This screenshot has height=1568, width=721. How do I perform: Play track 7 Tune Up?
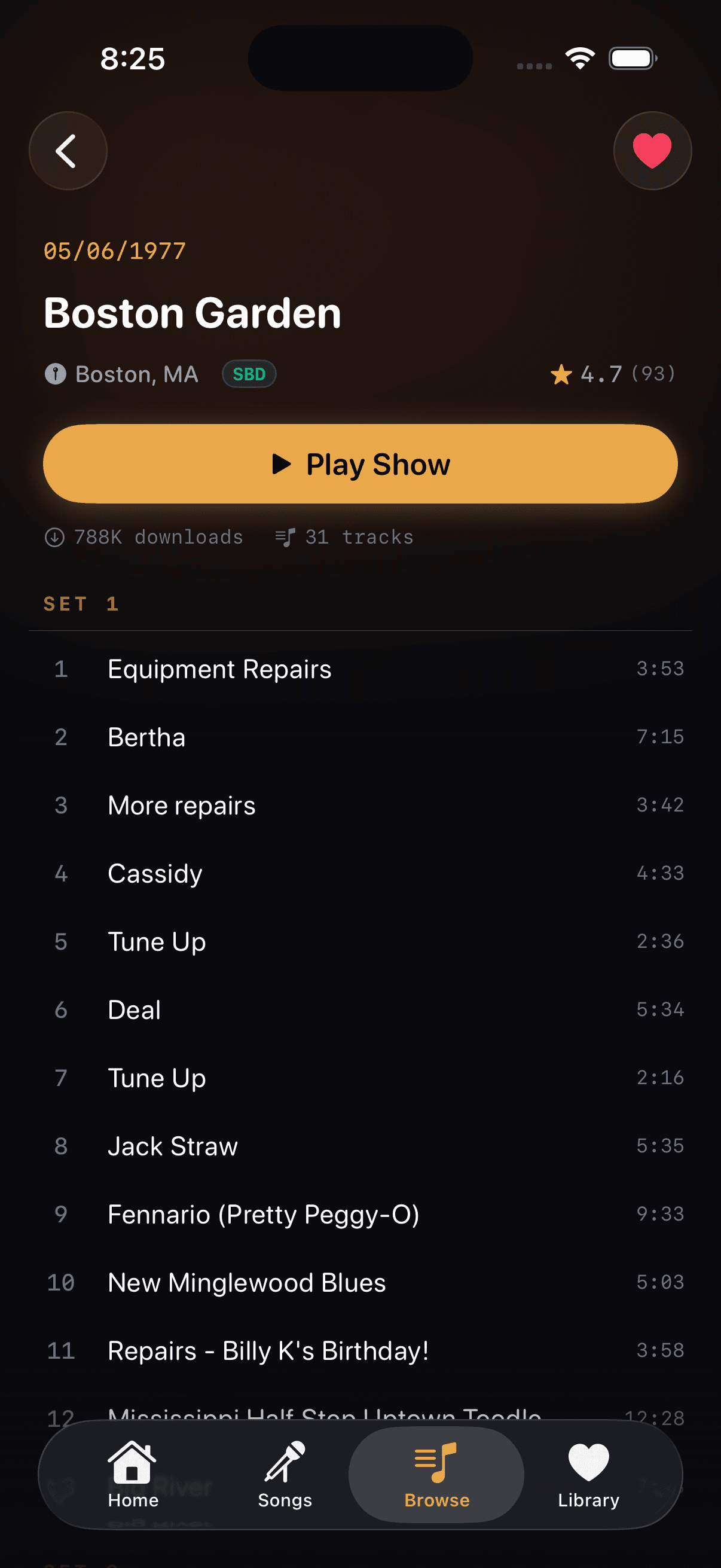coord(360,1078)
